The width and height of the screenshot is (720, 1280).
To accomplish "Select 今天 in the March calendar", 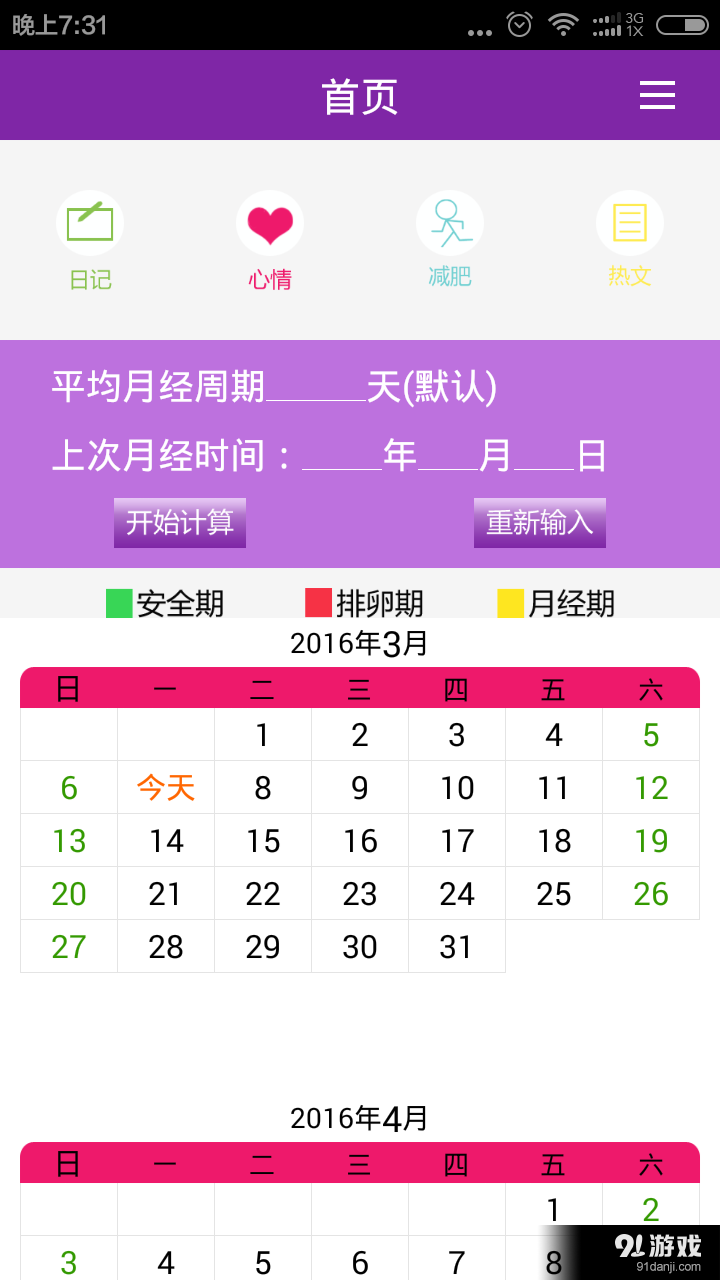I will pyautogui.click(x=166, y=787).
